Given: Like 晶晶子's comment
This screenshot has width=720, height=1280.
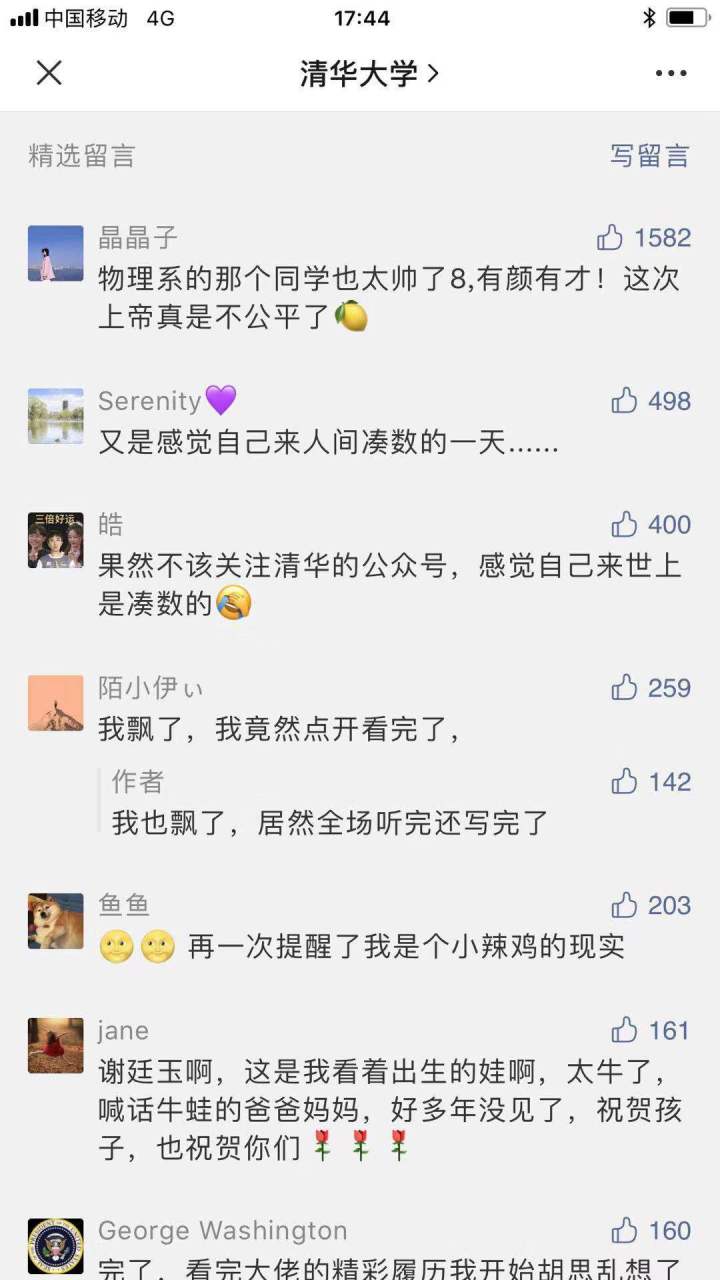Looking at the screenshot, I should tap(610, 238).
